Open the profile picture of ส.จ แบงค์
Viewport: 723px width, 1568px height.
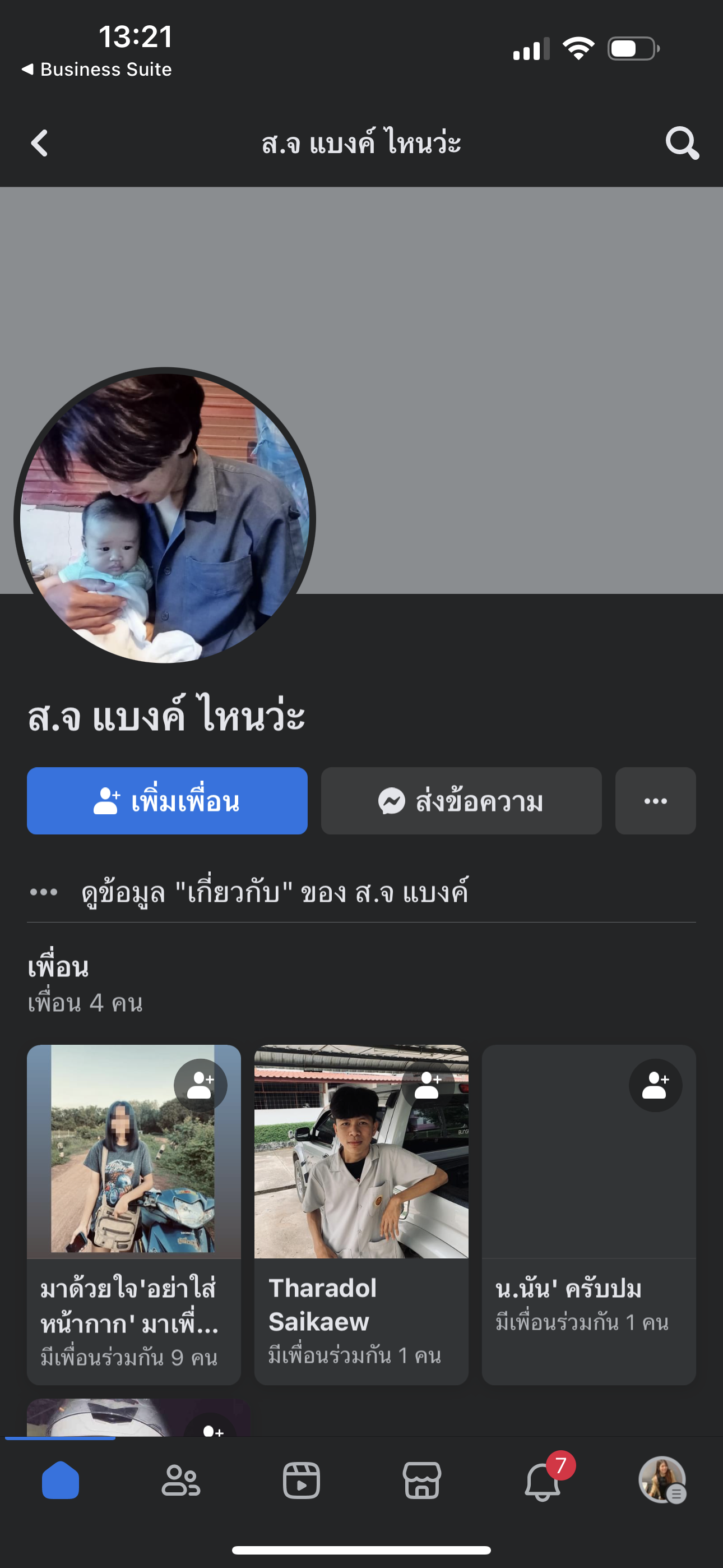[164, 518]
